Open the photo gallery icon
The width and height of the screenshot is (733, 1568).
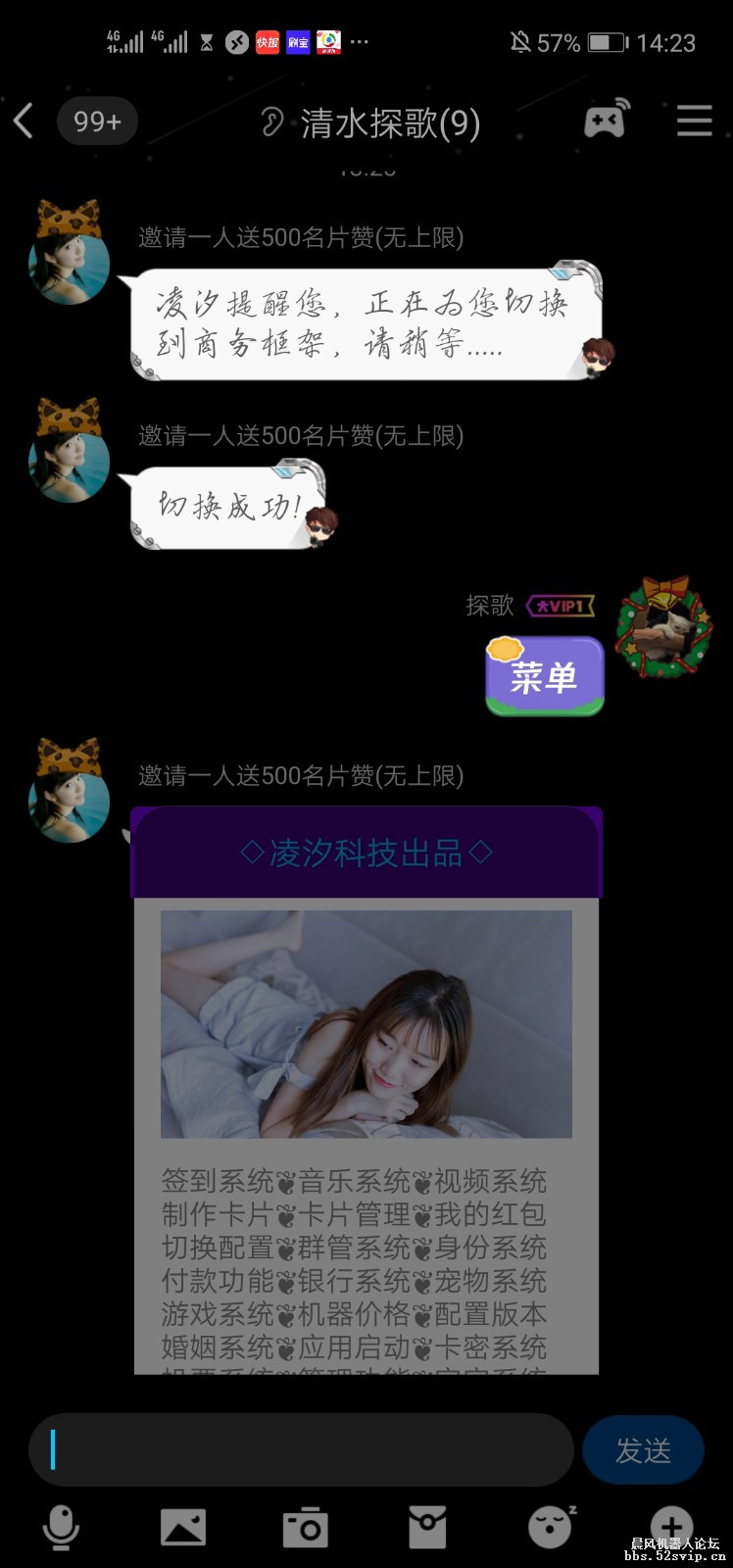pos(182,1525)
